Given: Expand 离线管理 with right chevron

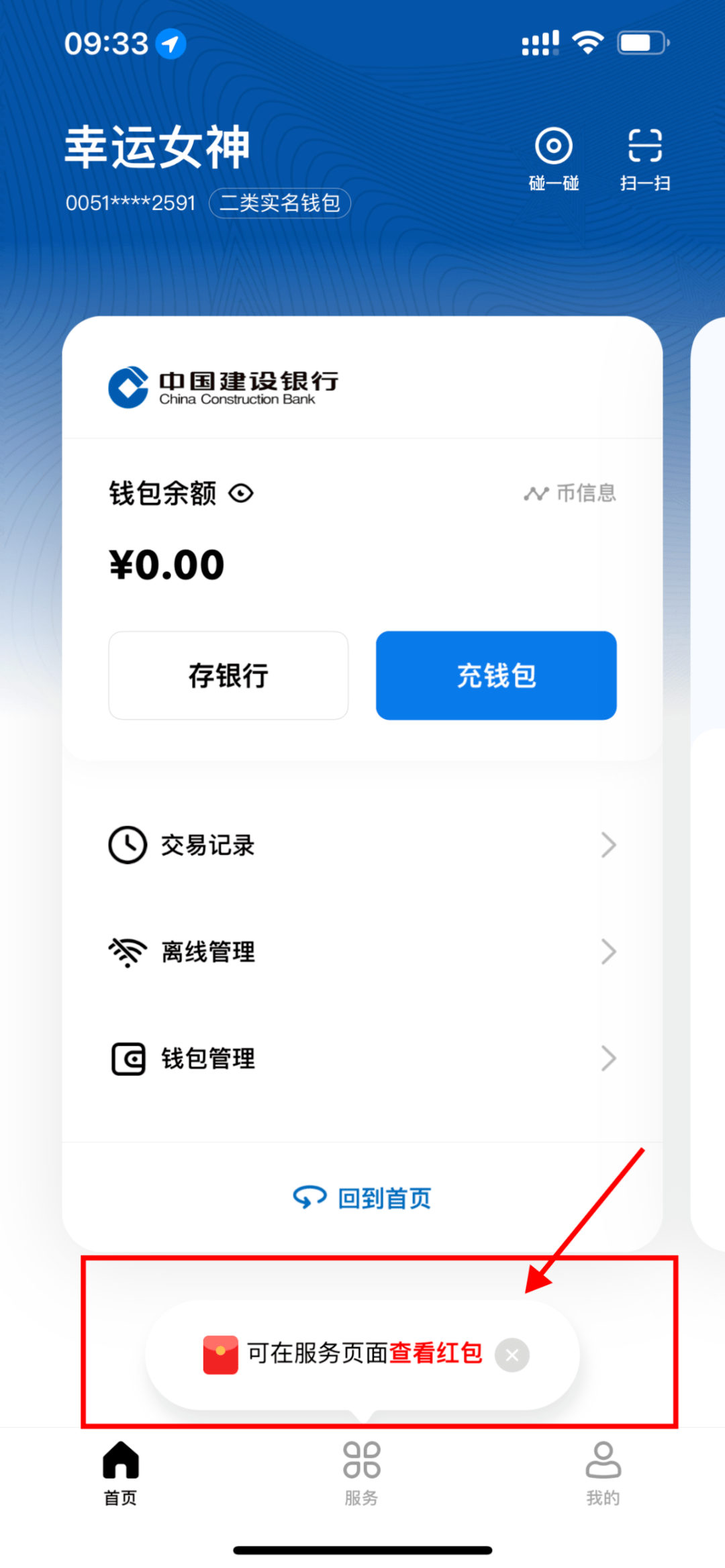Looking at the screenshot, I should 608,951.
